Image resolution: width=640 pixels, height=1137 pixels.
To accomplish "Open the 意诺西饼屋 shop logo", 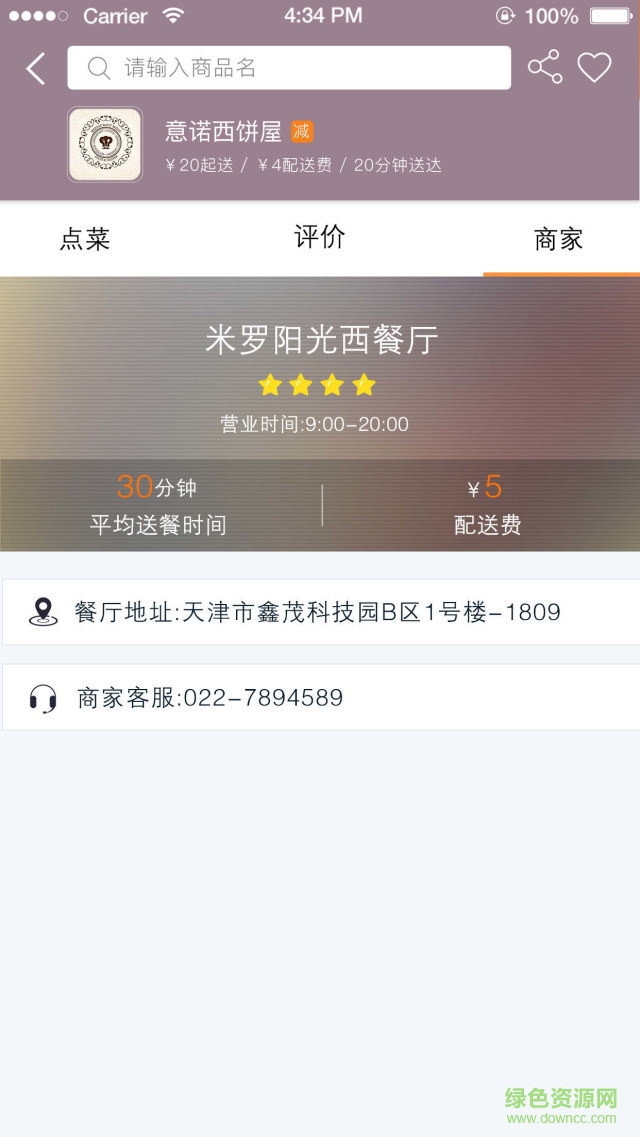I will point(105,145).
